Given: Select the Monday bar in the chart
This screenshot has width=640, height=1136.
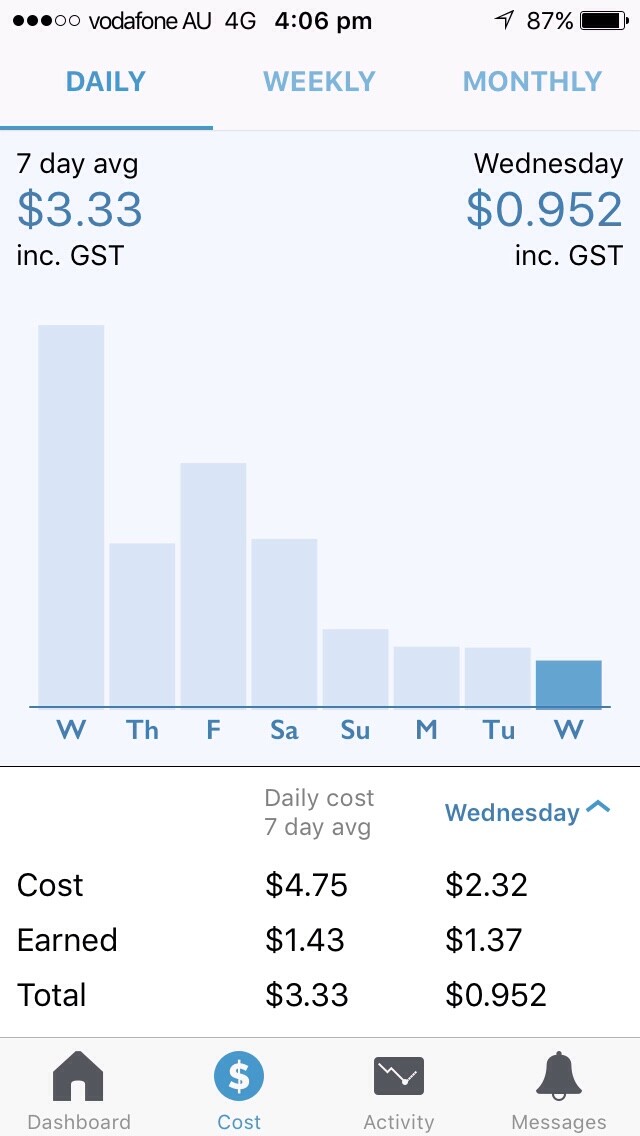Looking at the screenshot, I should pos(426,676).
